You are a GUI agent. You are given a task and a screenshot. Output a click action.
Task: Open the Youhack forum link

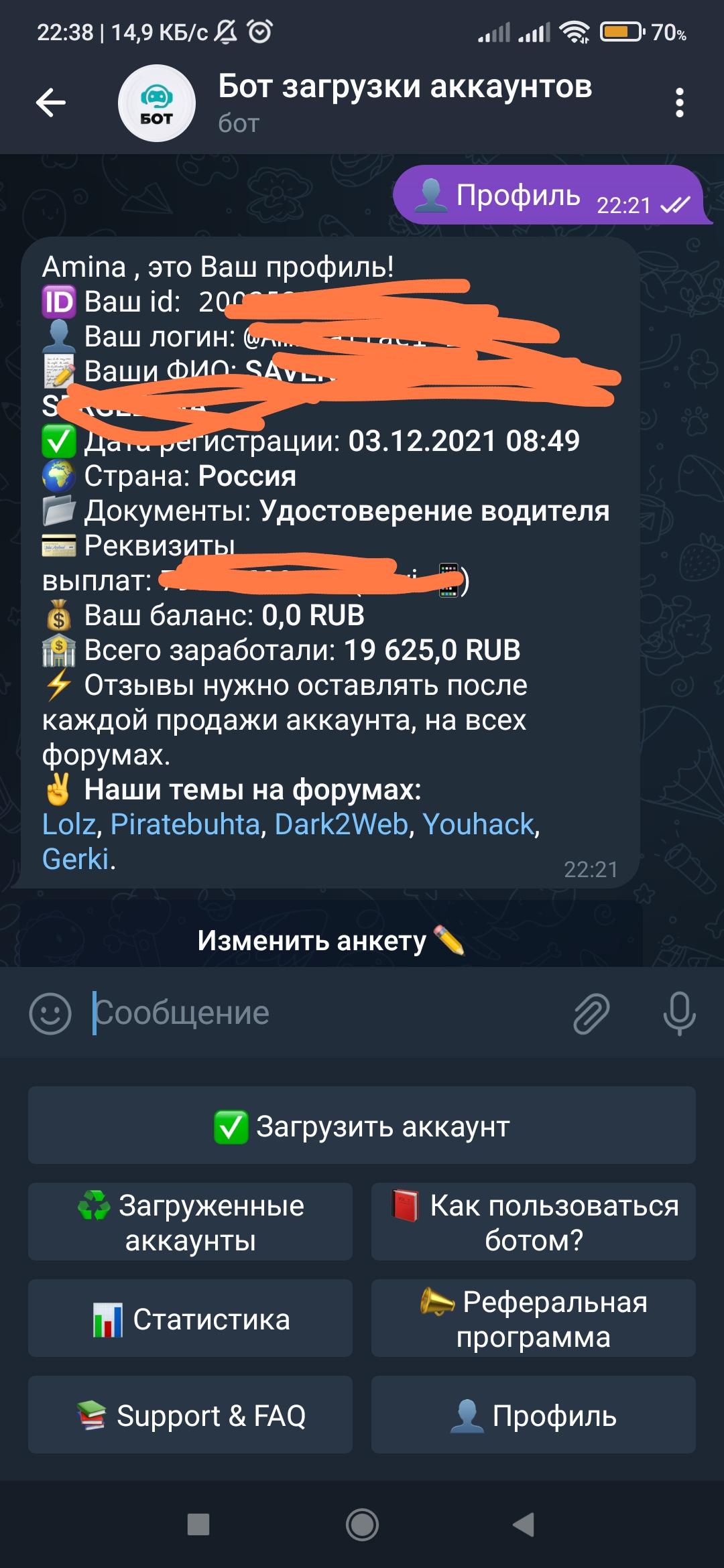479,824
